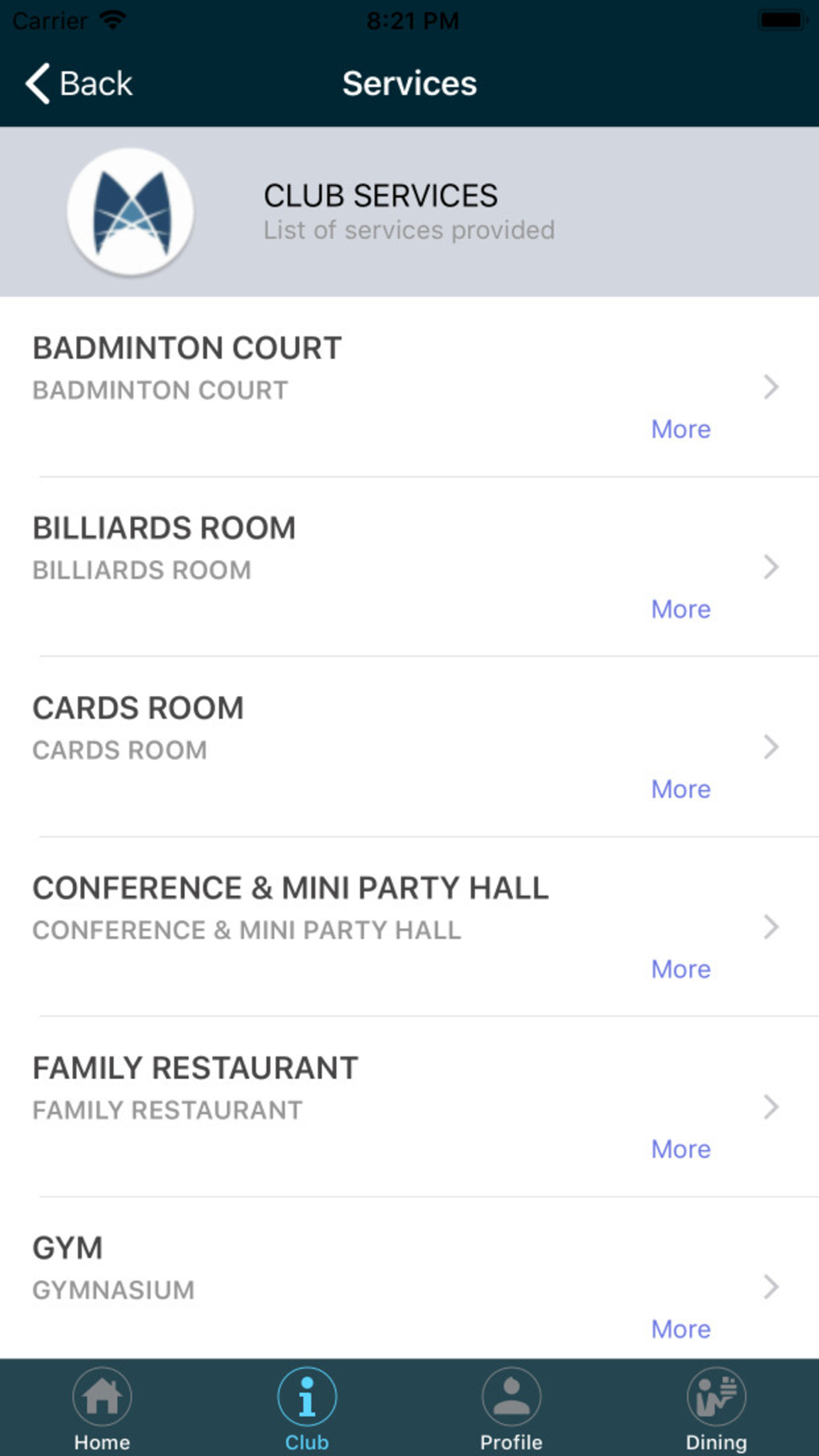Open the Cards Room service row
The height and width of the screenshot is (1456, 819).
(409, 747)
